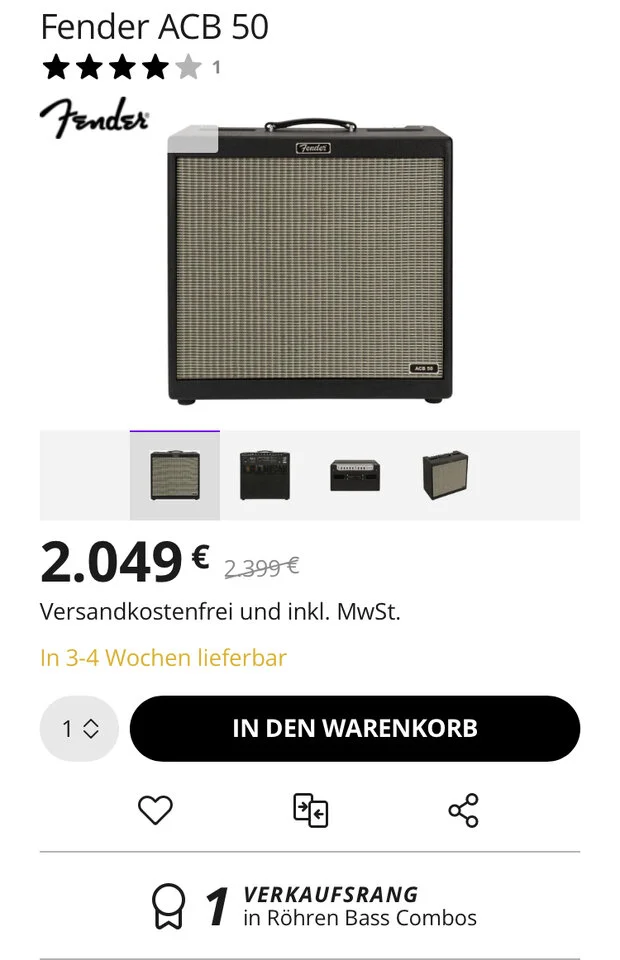Show the angled view thumbnail
This screenshot has height=960, width=620.
445,476
